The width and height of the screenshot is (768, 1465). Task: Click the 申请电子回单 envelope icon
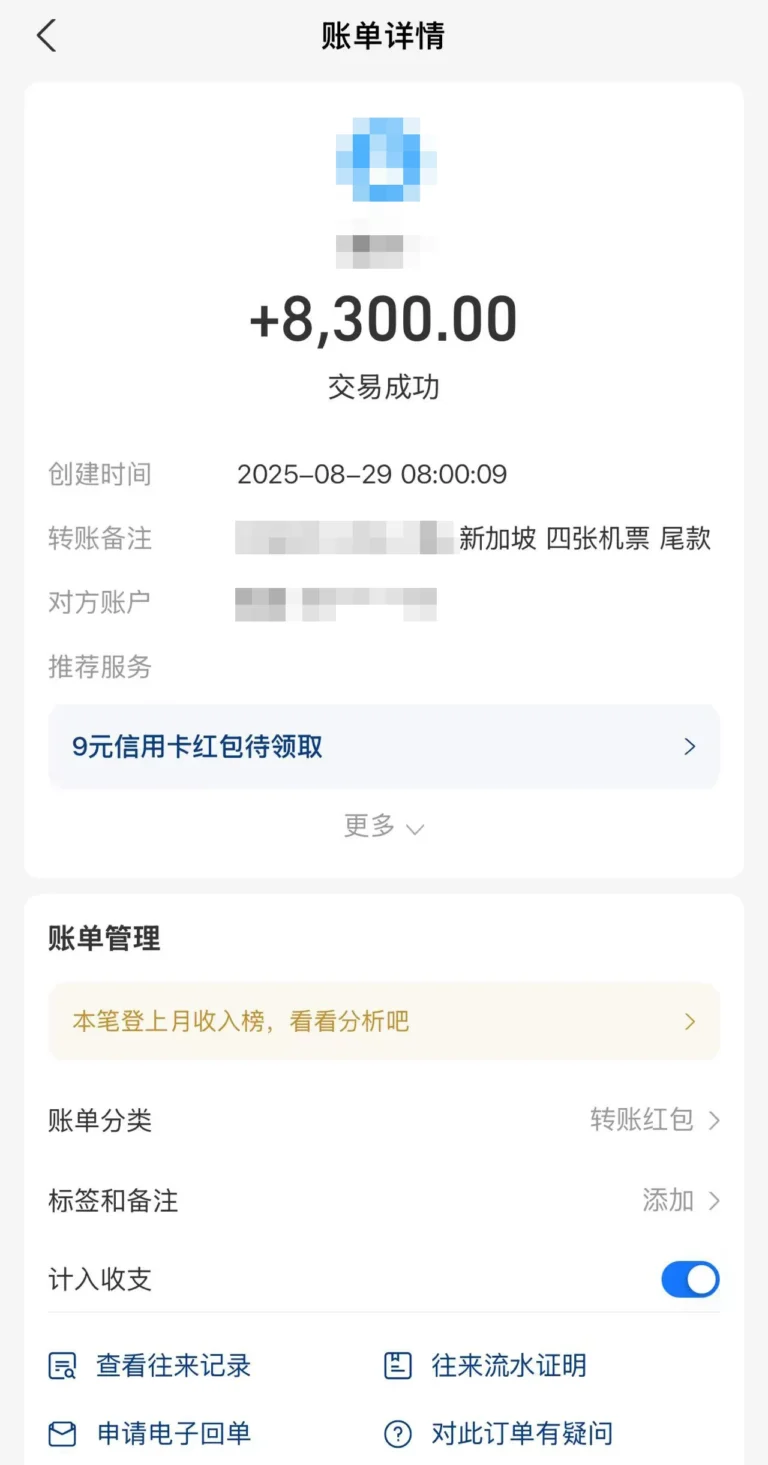[x=60, y=1433]
